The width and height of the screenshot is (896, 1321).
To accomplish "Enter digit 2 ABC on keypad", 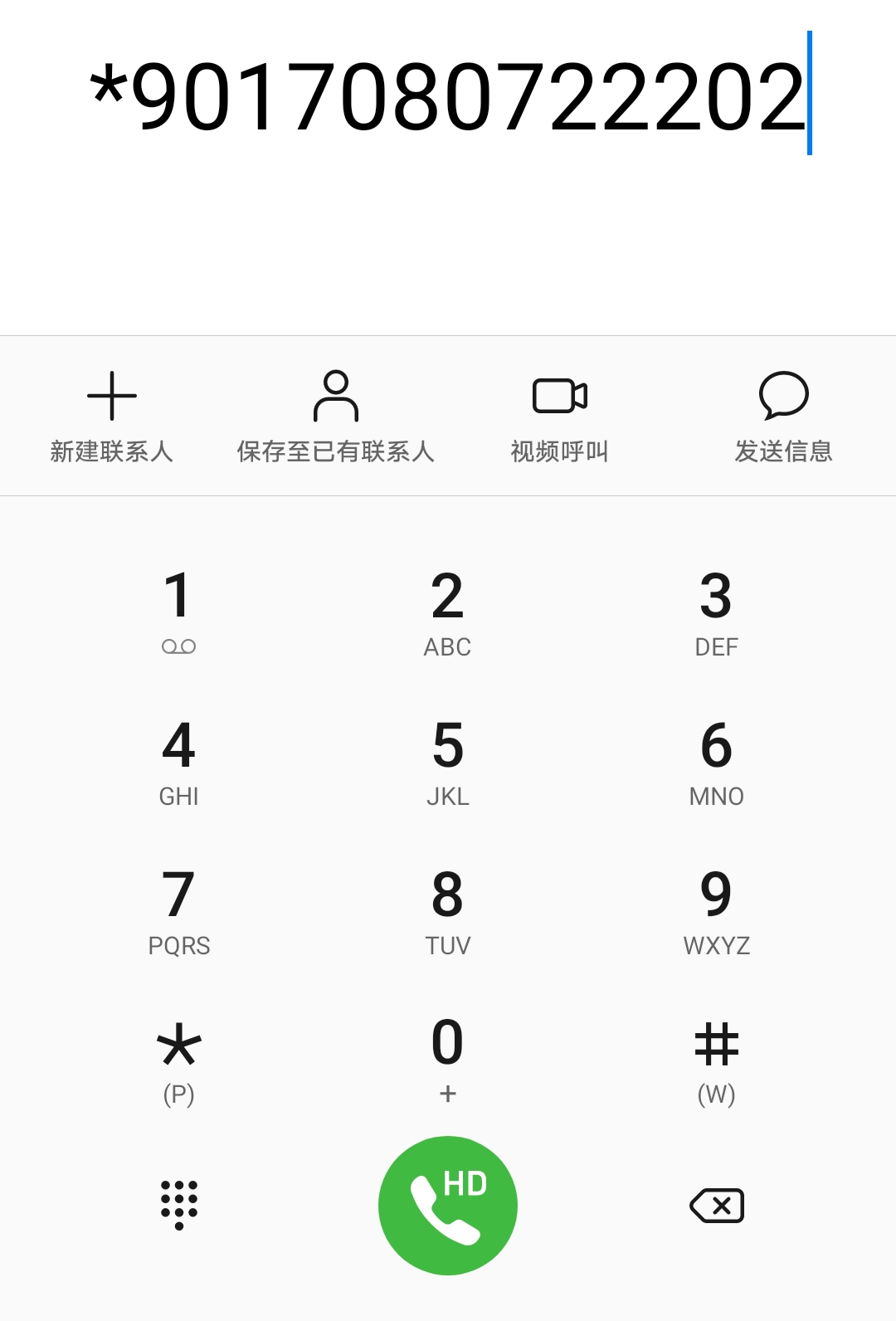I will [x=448, y=611].
